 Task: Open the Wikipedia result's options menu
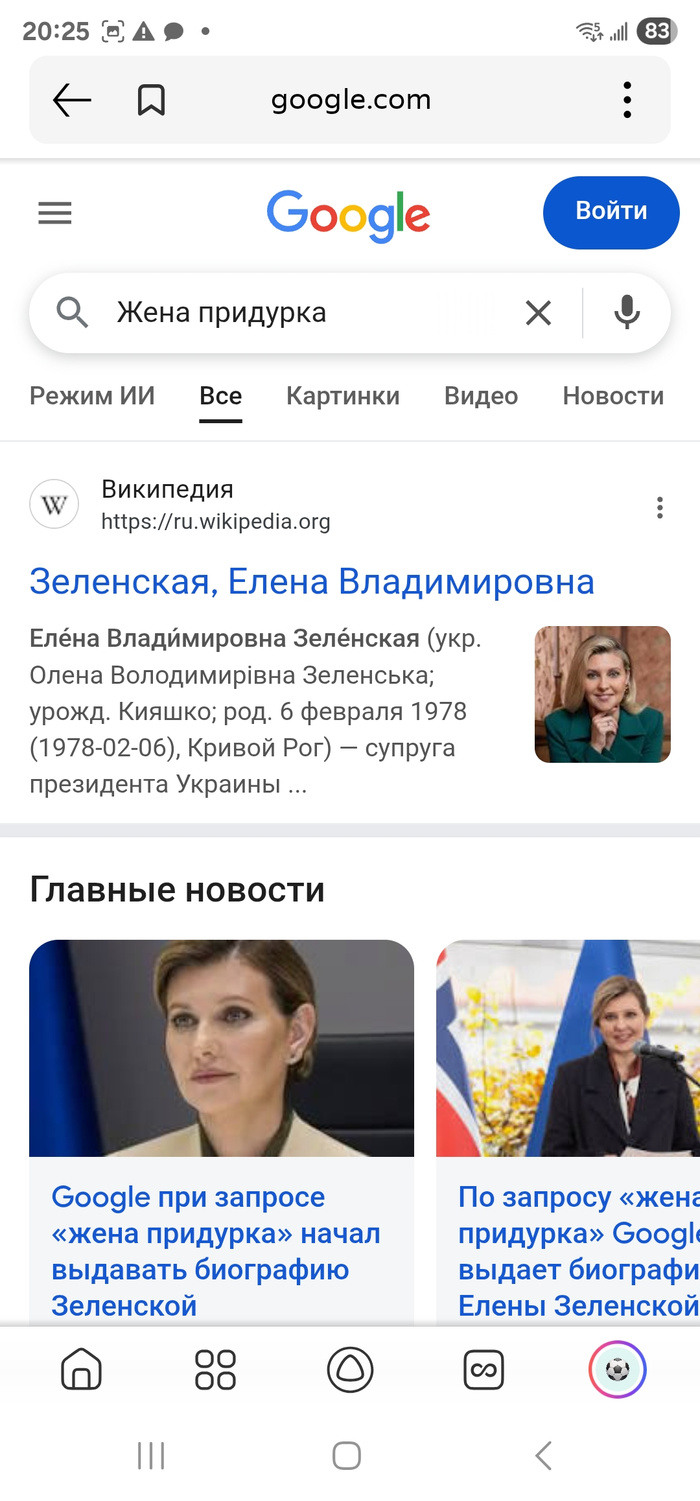659,507
